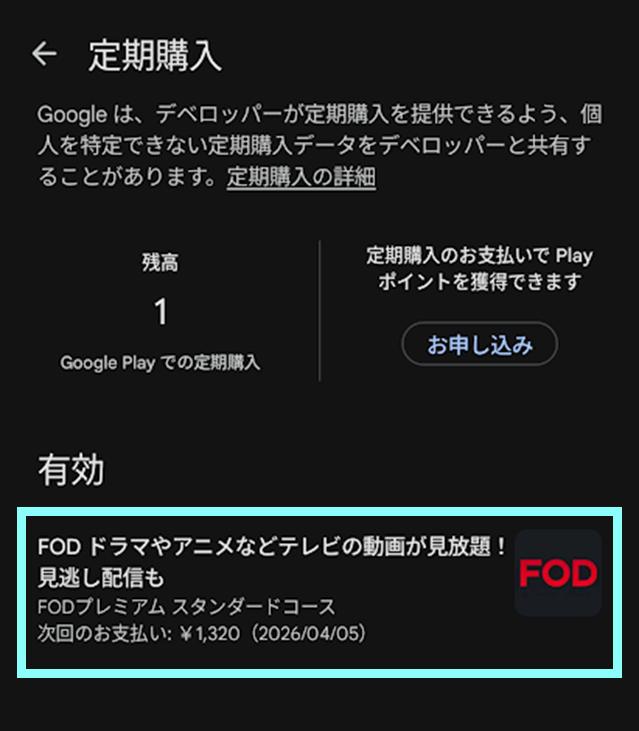The width and height of the screenshot is (639, 731).
Task: Open the FODプレミアム subscription row
Action: tap(320, 590)
